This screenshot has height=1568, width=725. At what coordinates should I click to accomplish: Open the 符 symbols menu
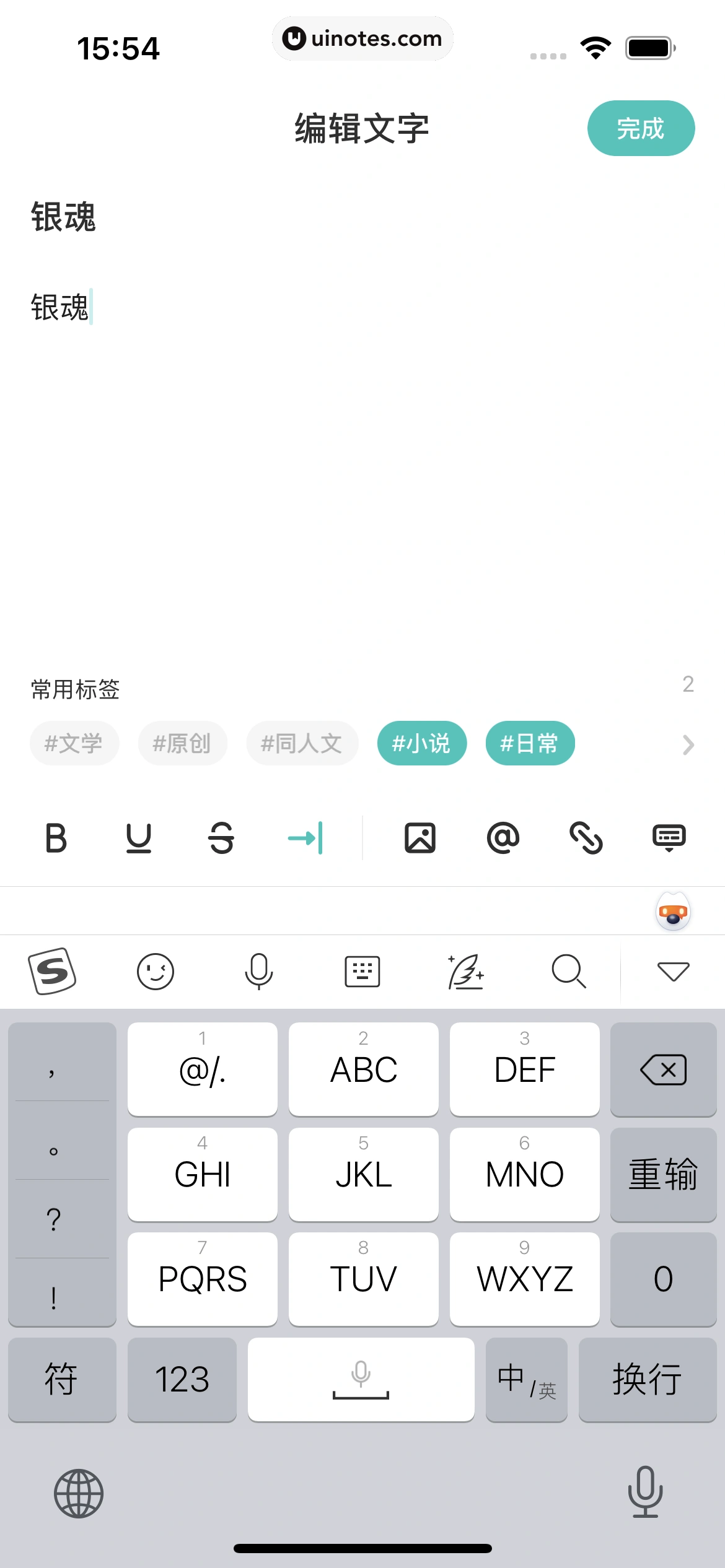62,1379
